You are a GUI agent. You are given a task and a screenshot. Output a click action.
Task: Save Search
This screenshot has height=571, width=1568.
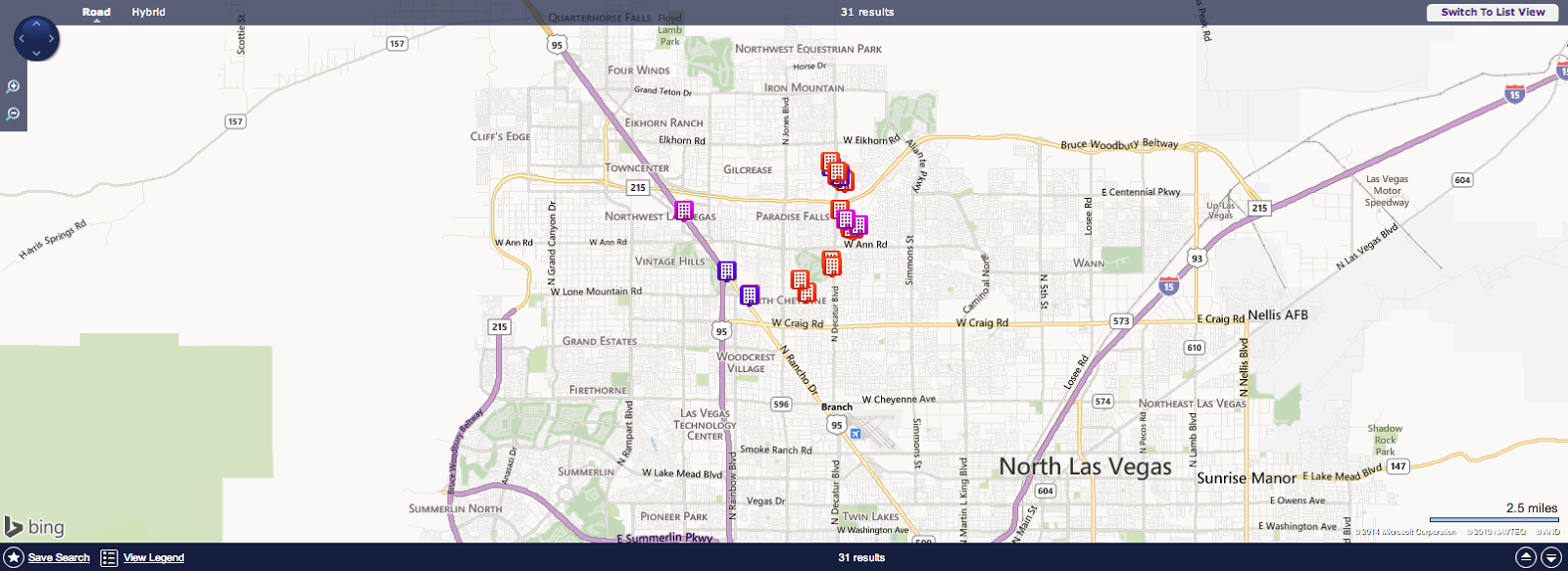[x=58, y=557]
